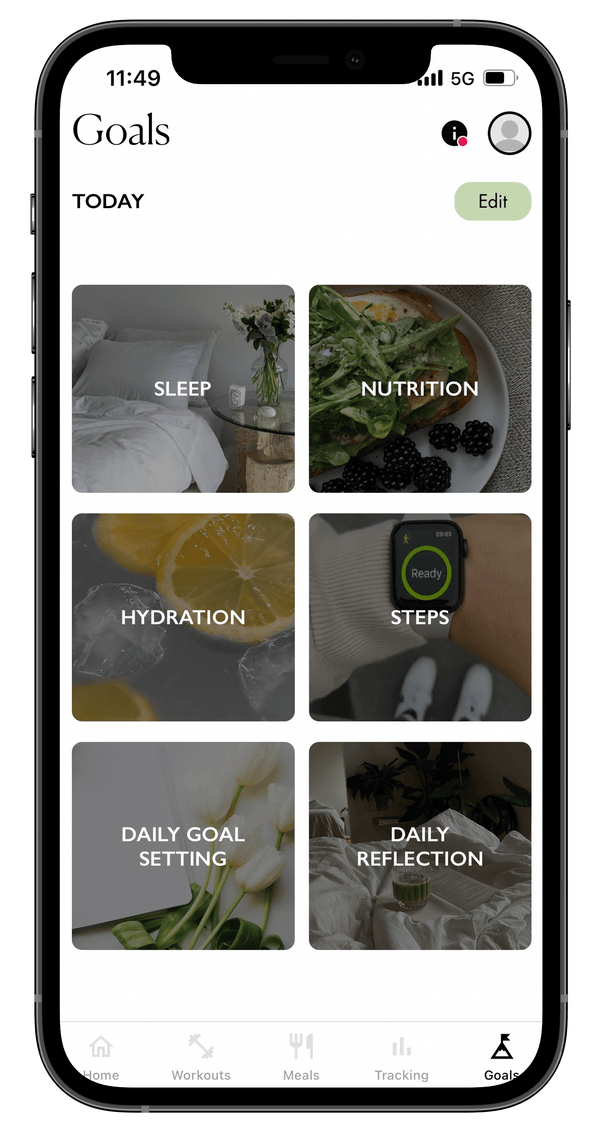This screenshot has height=1140, width=600.
Task: Open the Nutrition goal tile
Action: click(420, 389)
